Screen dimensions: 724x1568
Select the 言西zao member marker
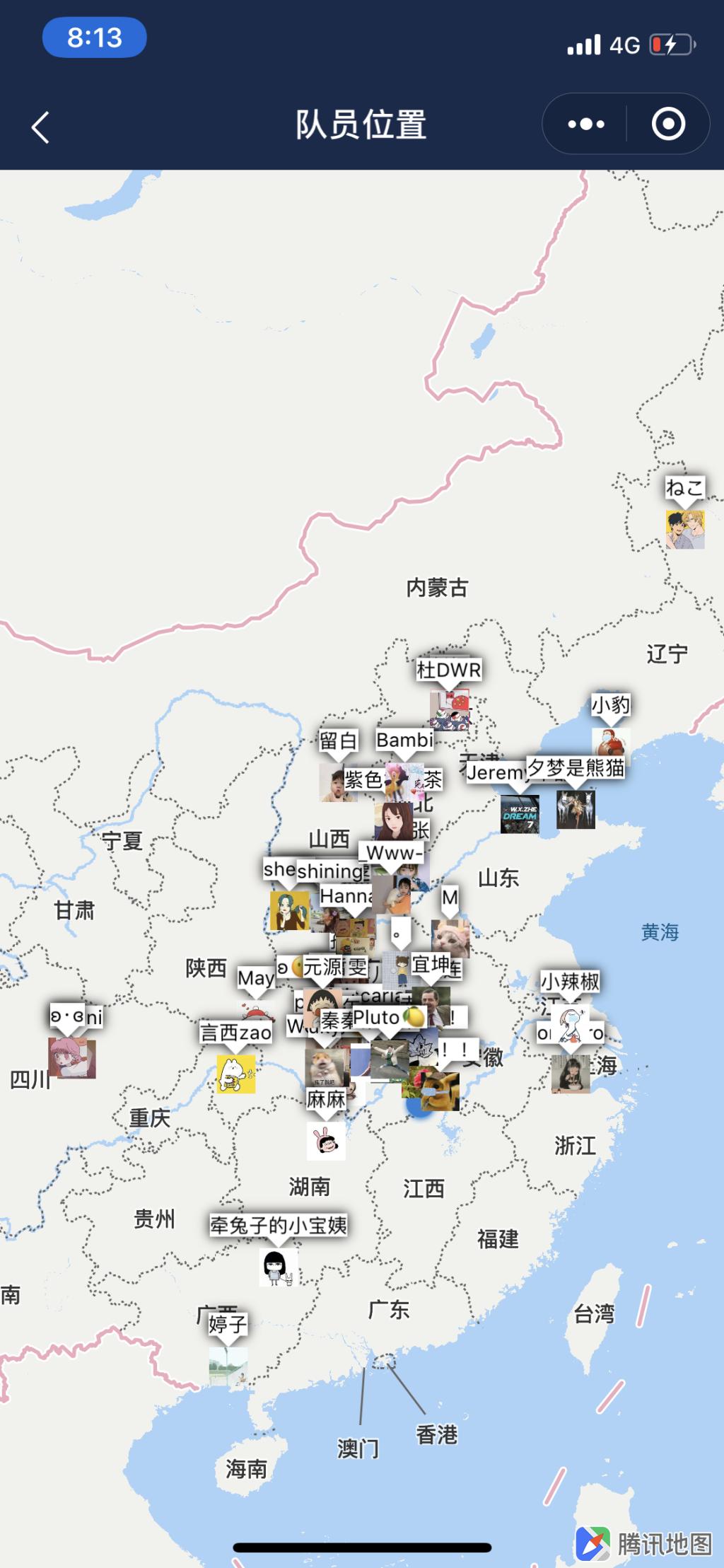235,1074
